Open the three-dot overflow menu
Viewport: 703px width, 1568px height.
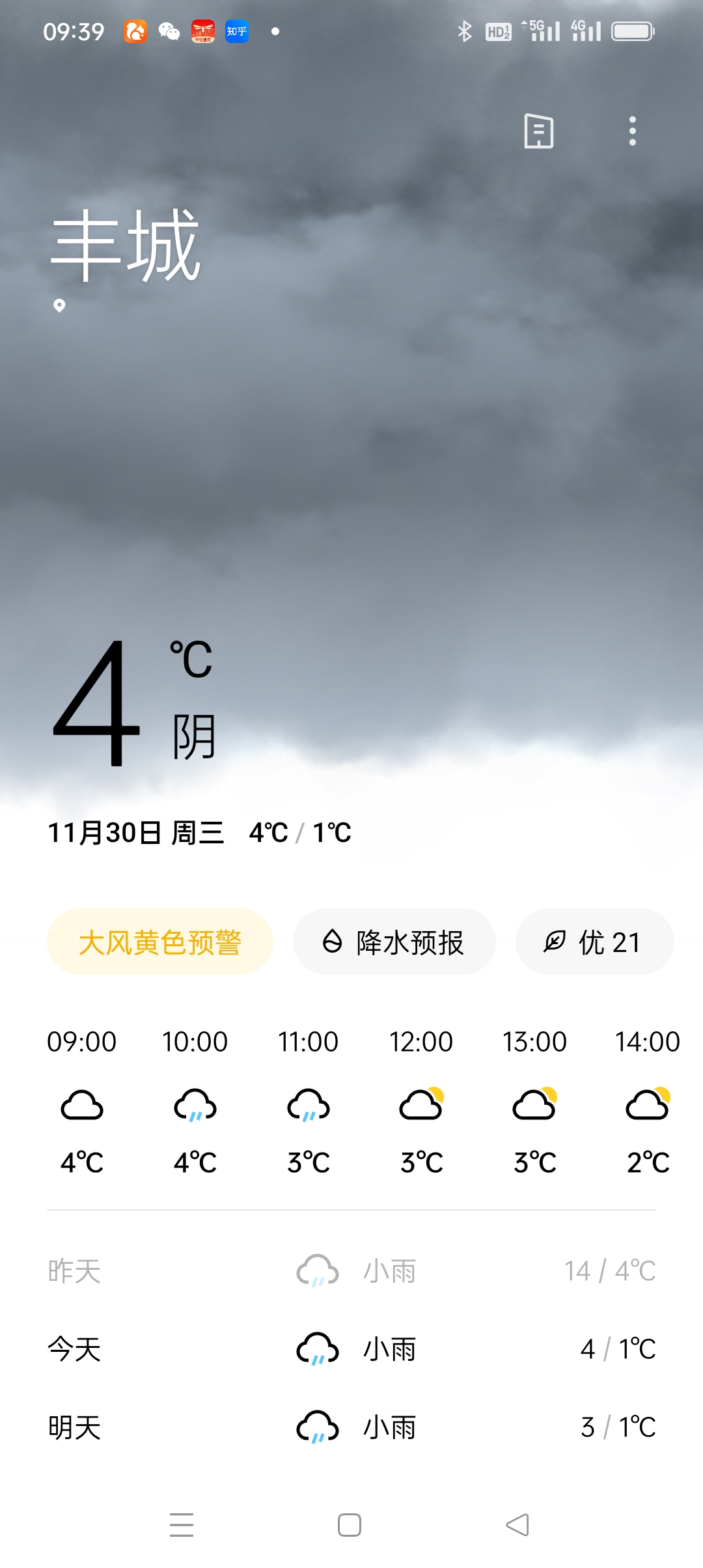[x=632, y=131]
